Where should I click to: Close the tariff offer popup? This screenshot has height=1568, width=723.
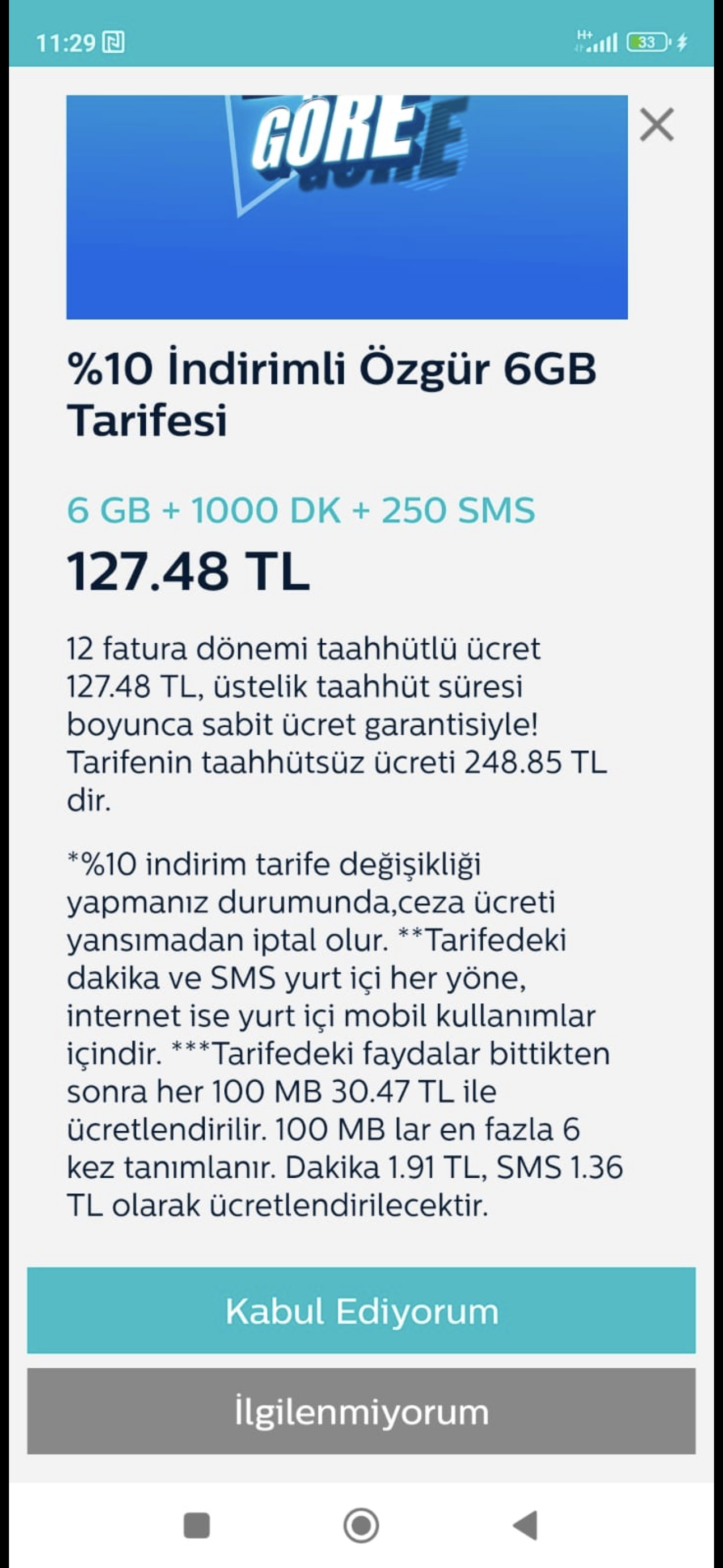pyautogui.click(x=657, y=125)
